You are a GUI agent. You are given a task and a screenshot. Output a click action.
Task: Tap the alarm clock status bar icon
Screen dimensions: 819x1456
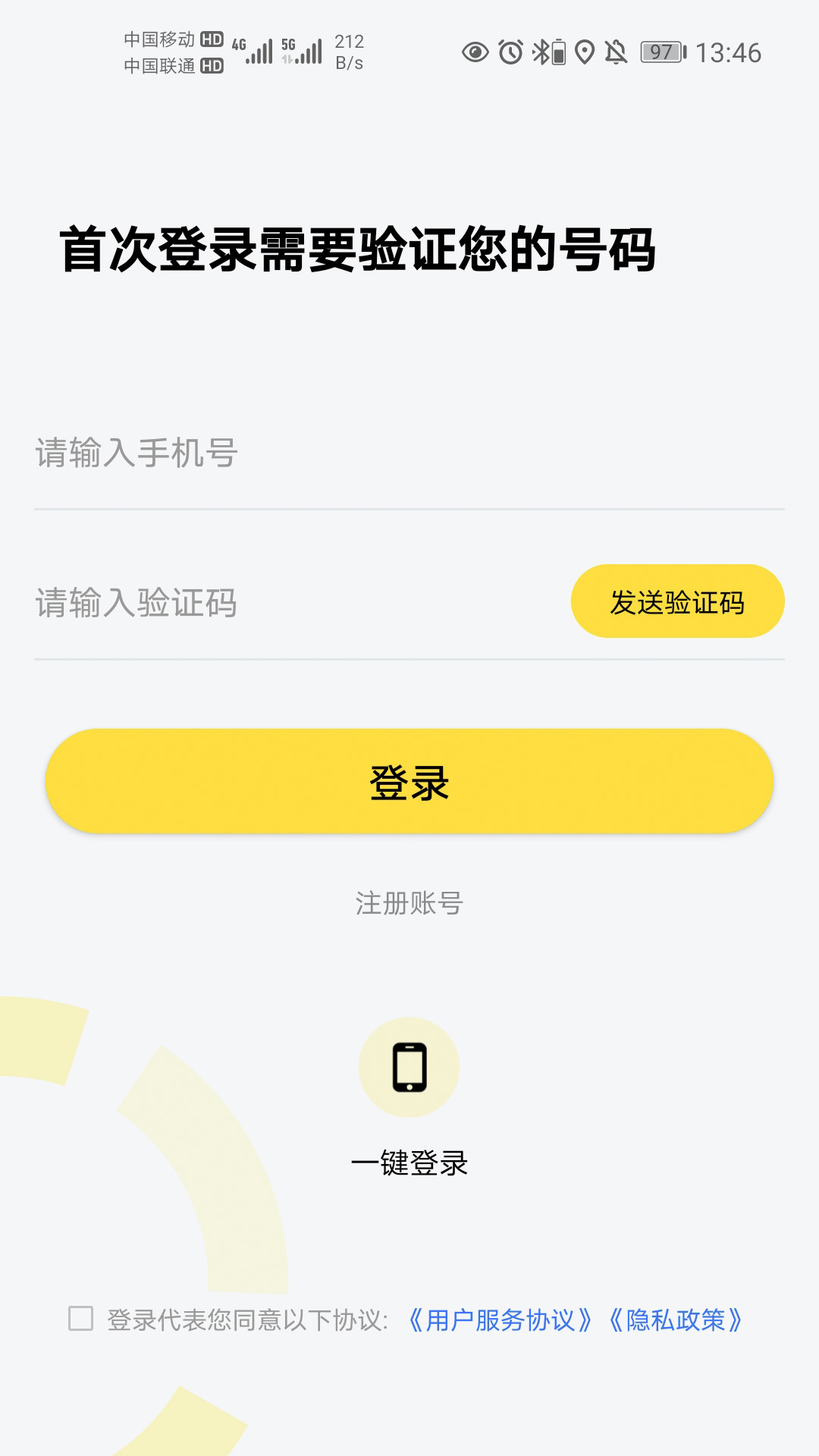[510, 50]
